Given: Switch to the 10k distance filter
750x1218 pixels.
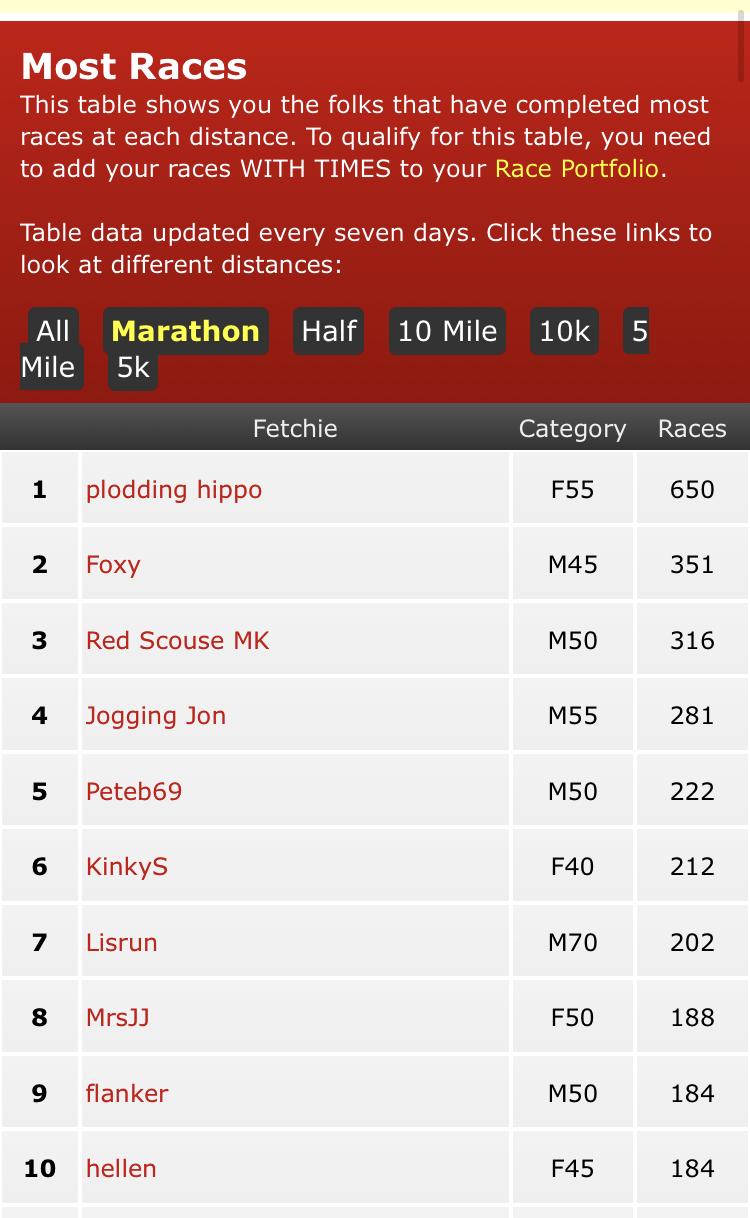Looking at the screenshot, I should point(565,331).
